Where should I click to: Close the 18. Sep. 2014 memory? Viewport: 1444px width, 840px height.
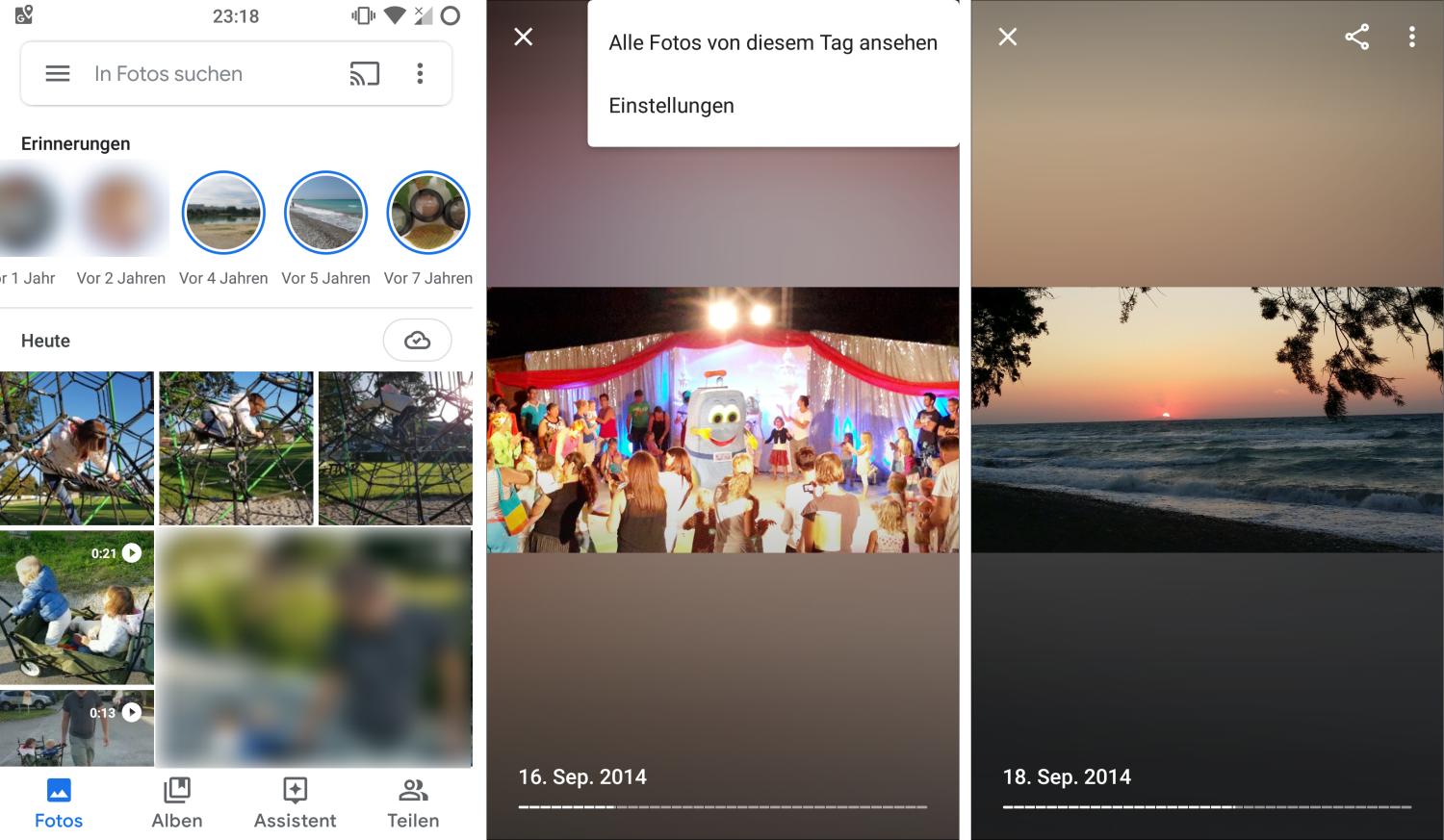point(1008,37)
